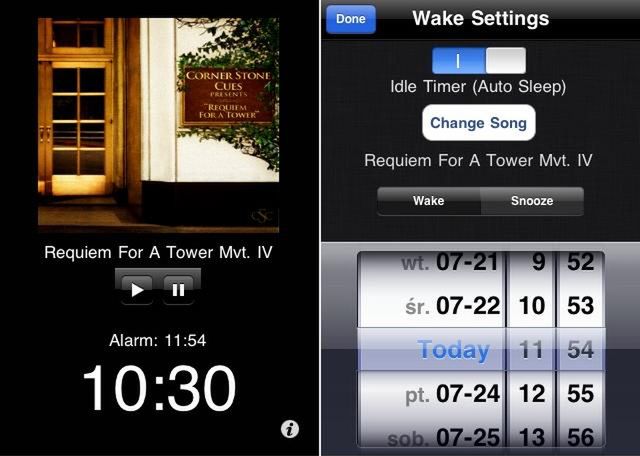Play the Requiem For A Tower song

point(138,290)
